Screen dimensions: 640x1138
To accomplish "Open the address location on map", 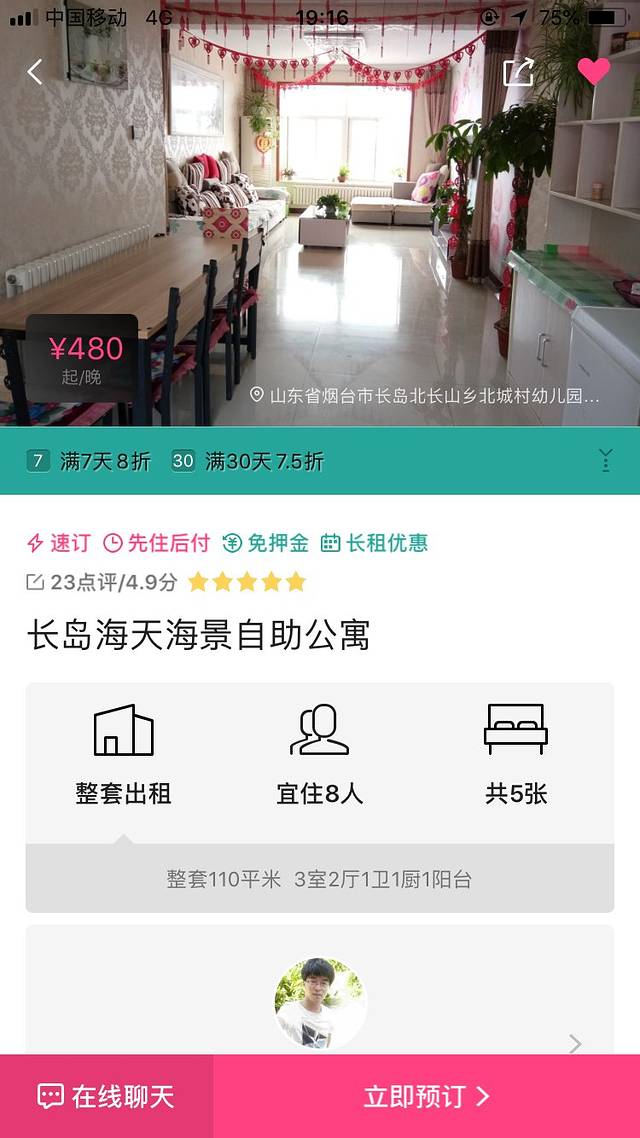I will [x=426, y=396].
